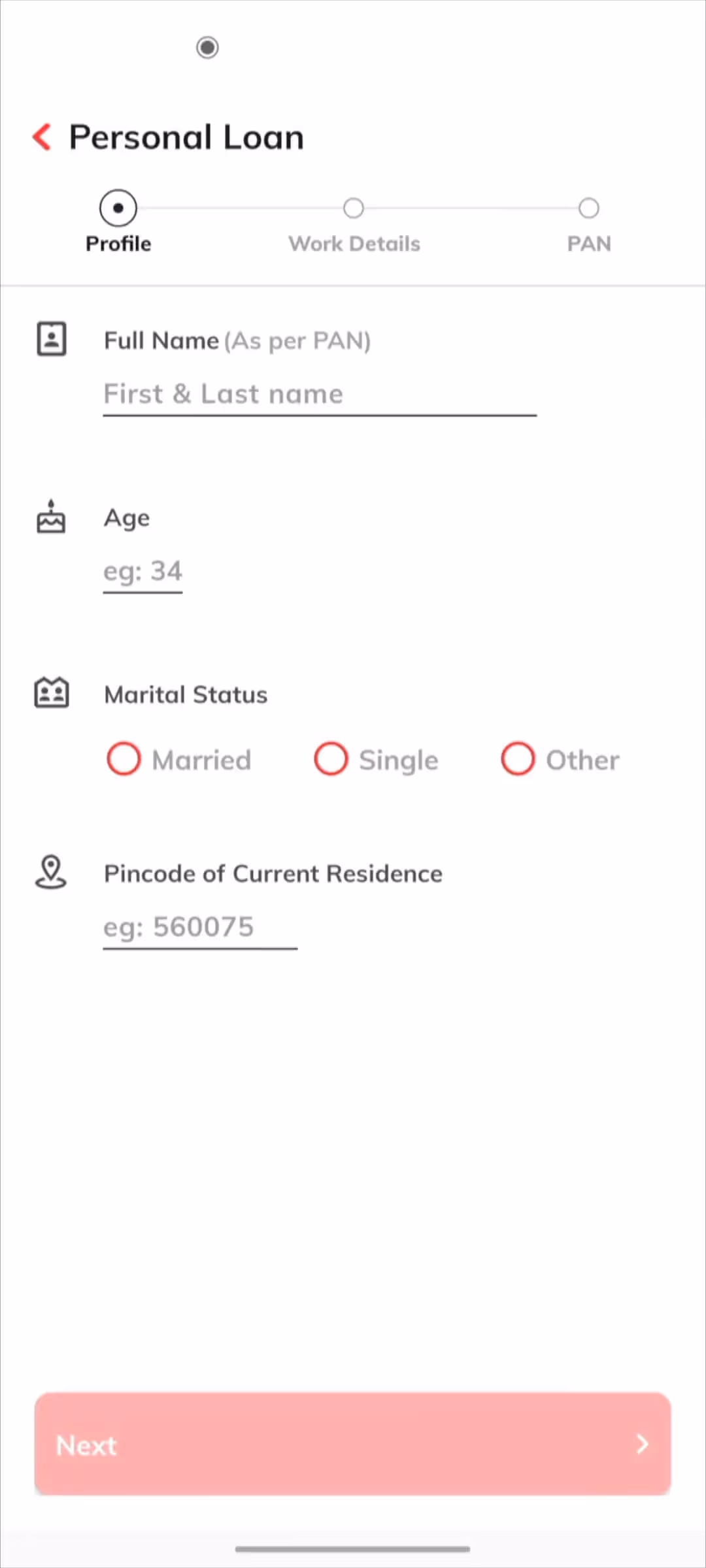Go back using the red arrow

click(x=42, y=137)
